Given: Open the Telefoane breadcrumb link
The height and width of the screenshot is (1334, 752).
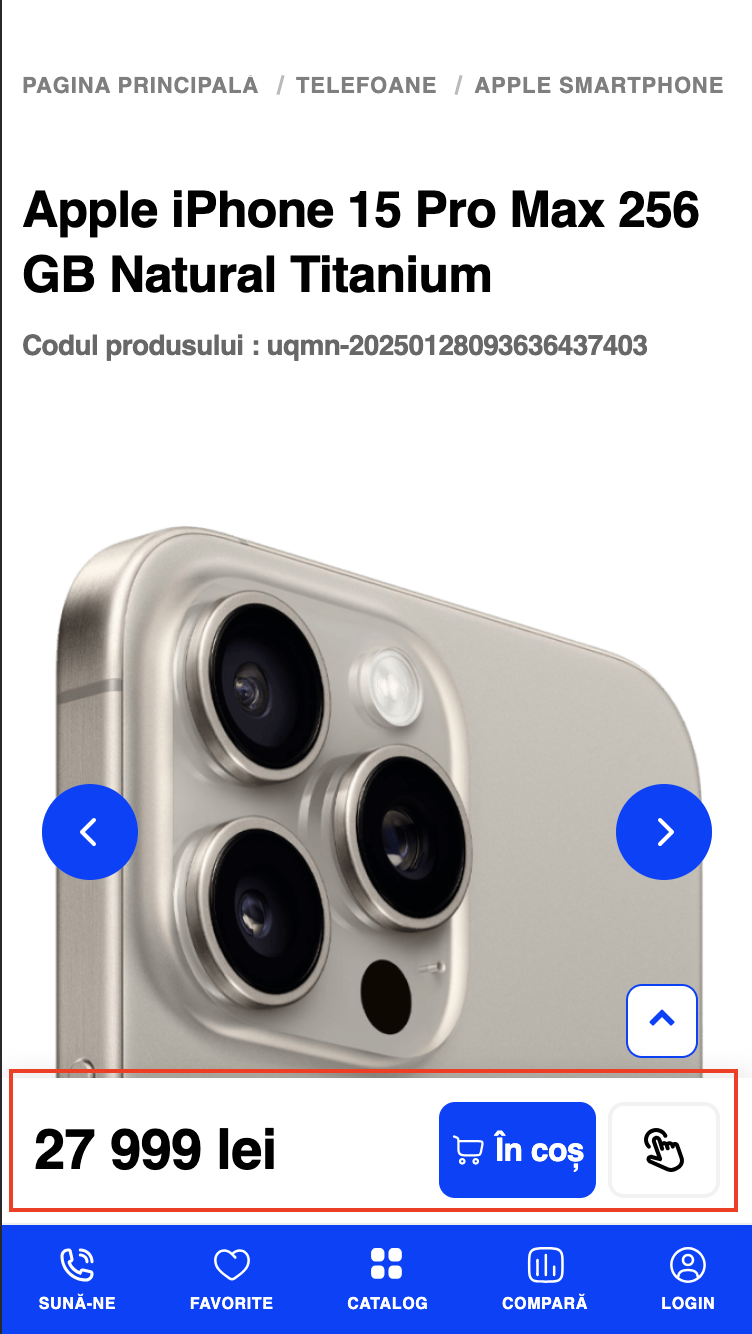Looking at the screenshot, I should 366,85.
